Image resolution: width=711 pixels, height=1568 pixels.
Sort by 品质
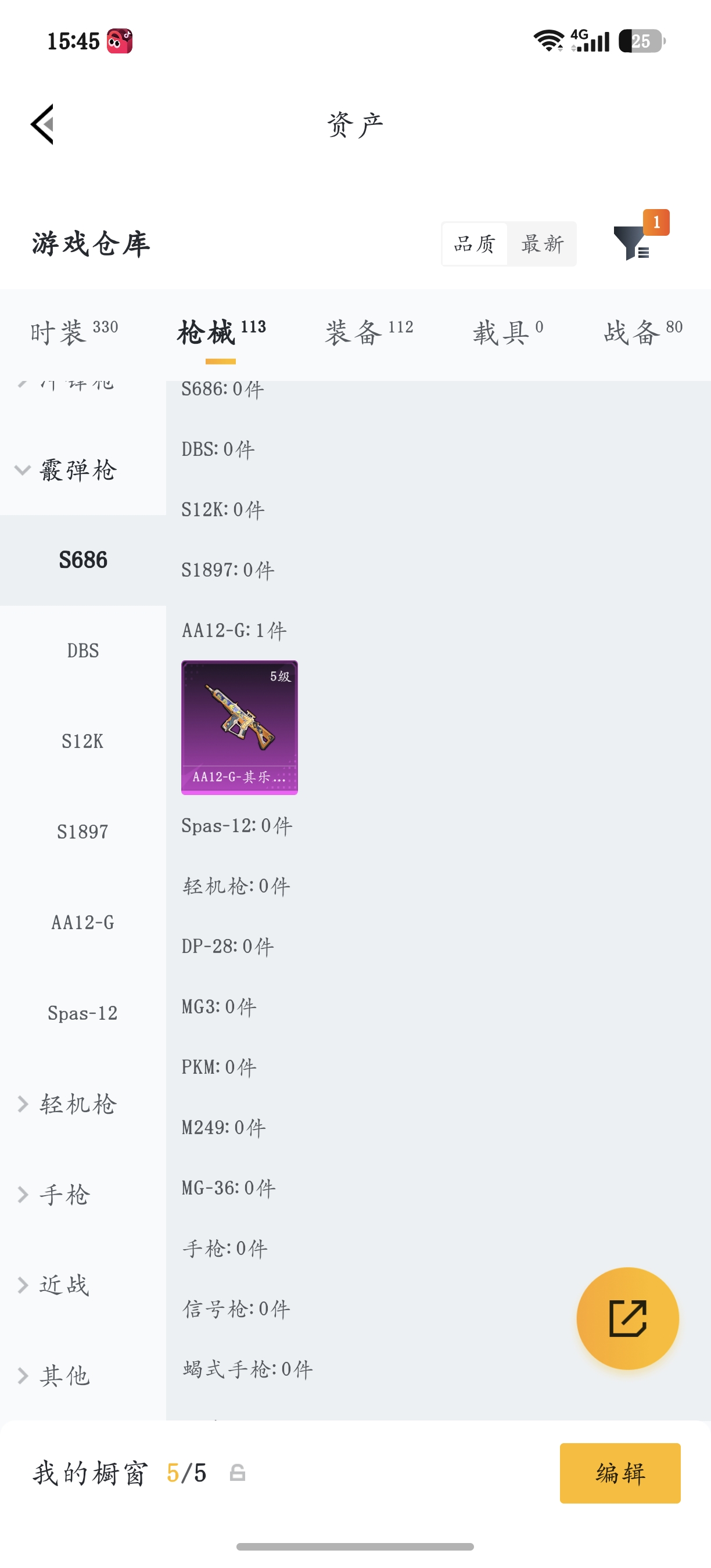click(x=474, y=243)
